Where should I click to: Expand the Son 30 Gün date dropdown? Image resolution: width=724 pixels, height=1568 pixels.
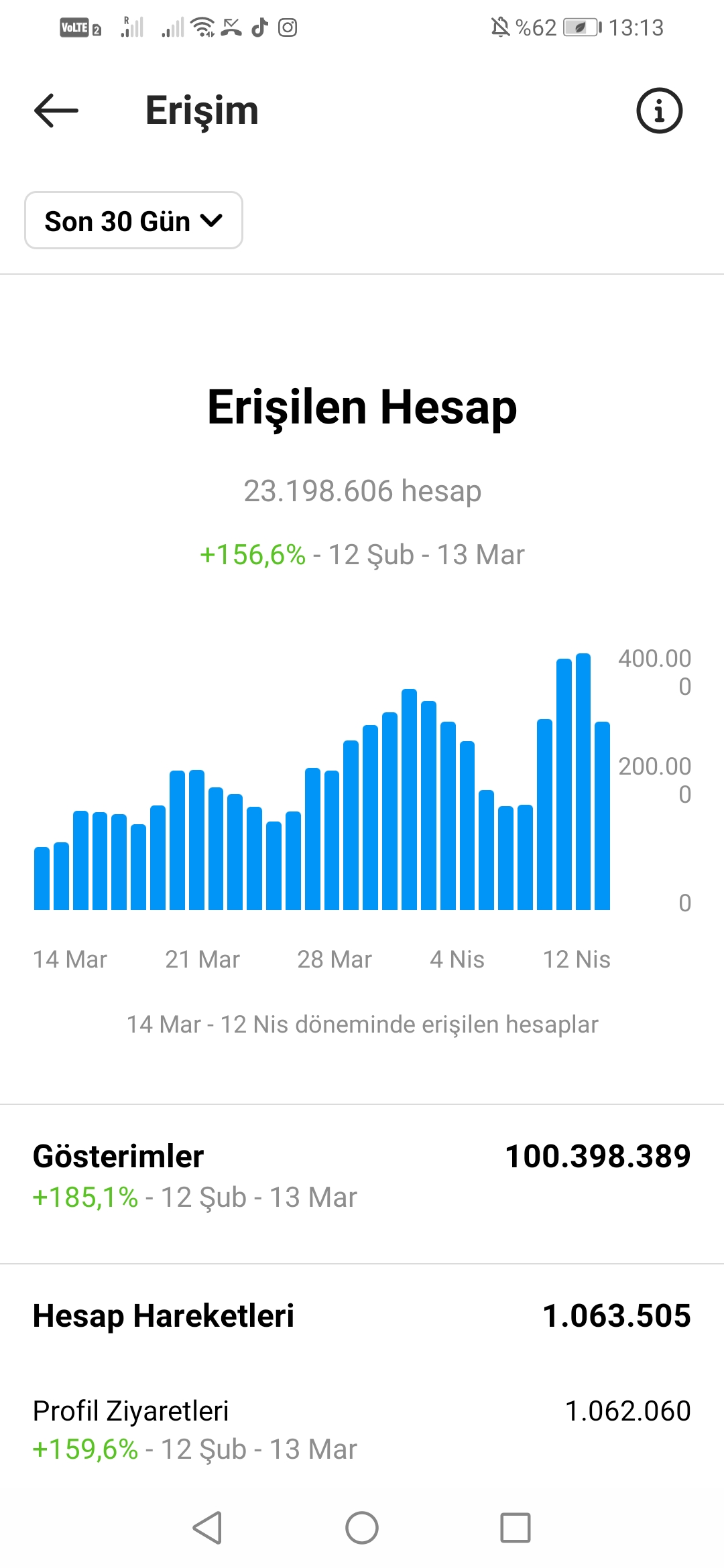coord(133,220)
